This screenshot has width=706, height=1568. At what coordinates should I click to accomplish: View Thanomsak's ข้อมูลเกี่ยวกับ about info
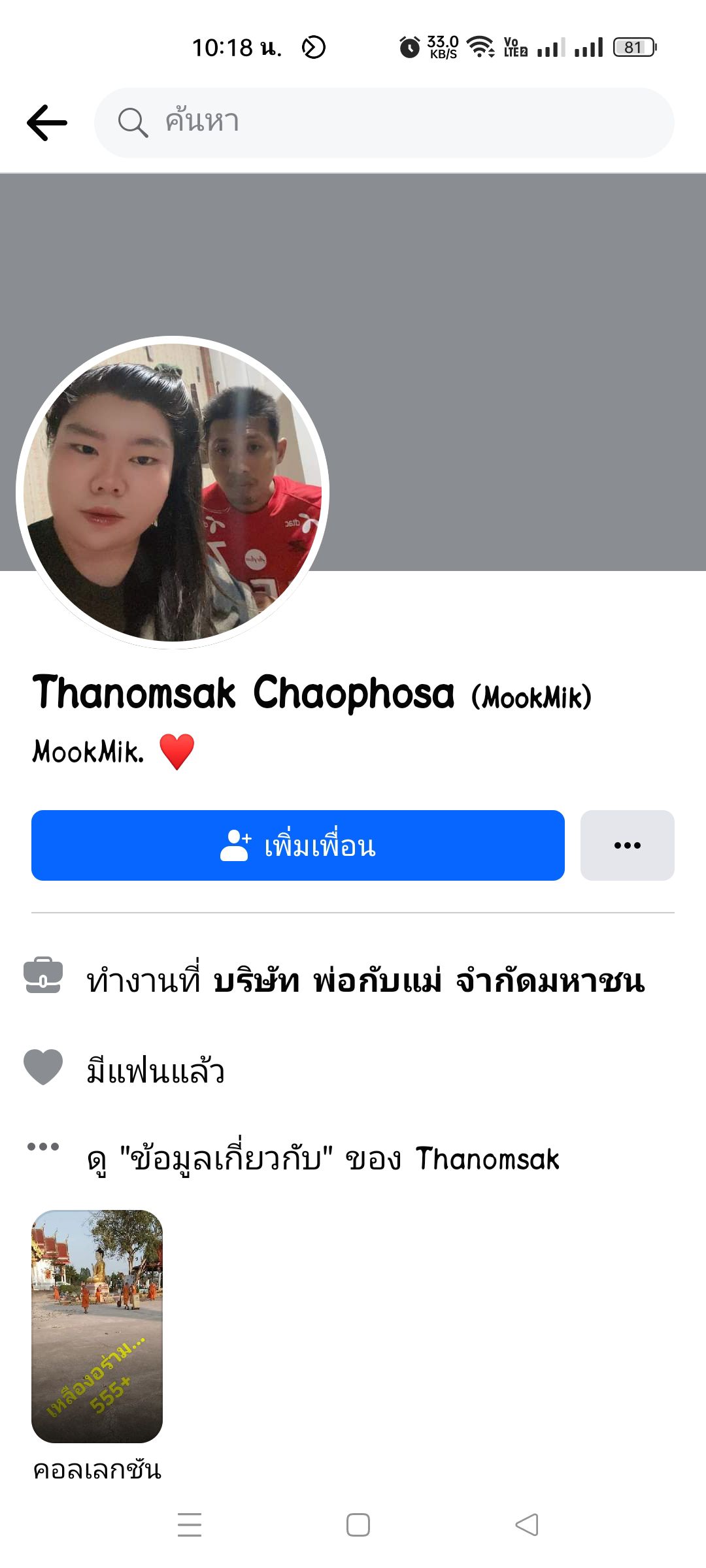click(324, 1159)
